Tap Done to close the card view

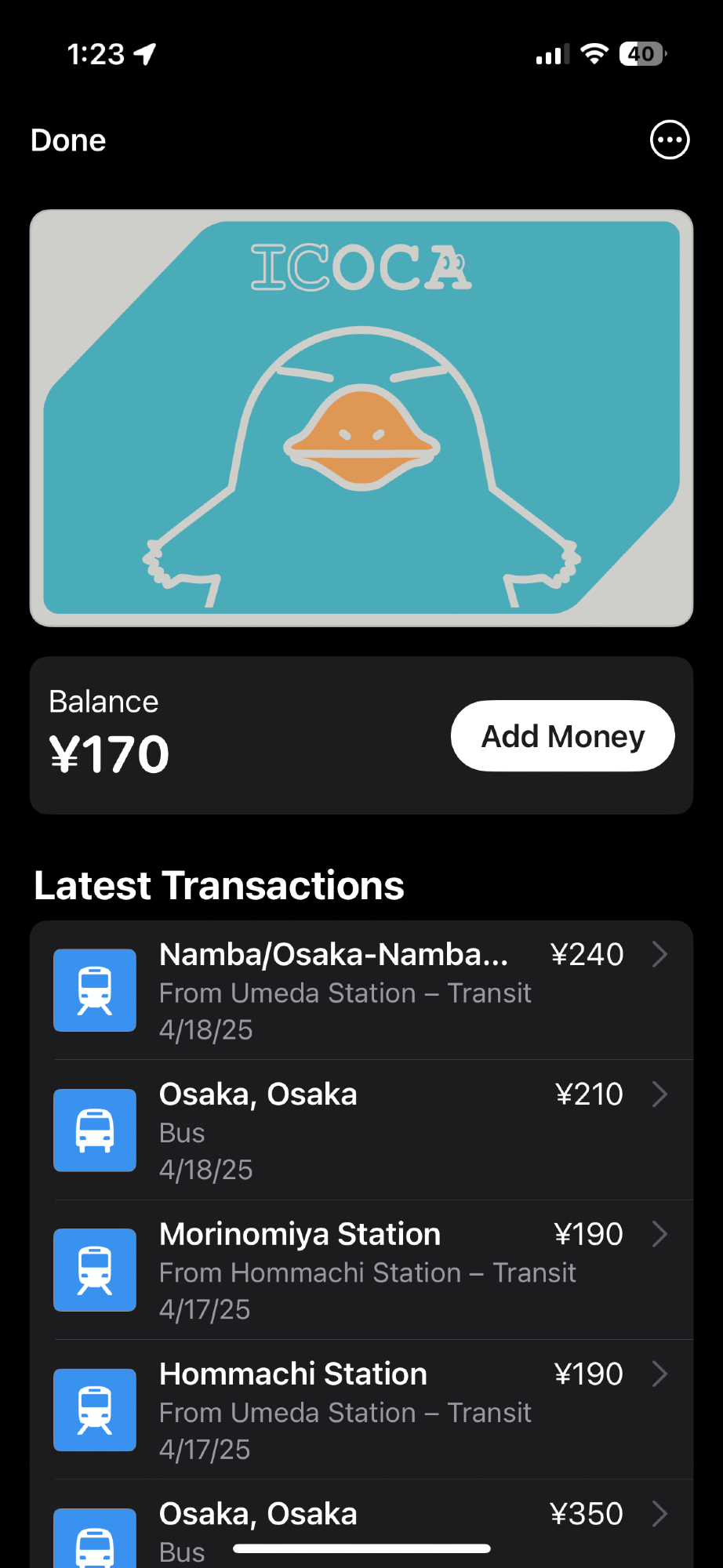pos(68,140)
